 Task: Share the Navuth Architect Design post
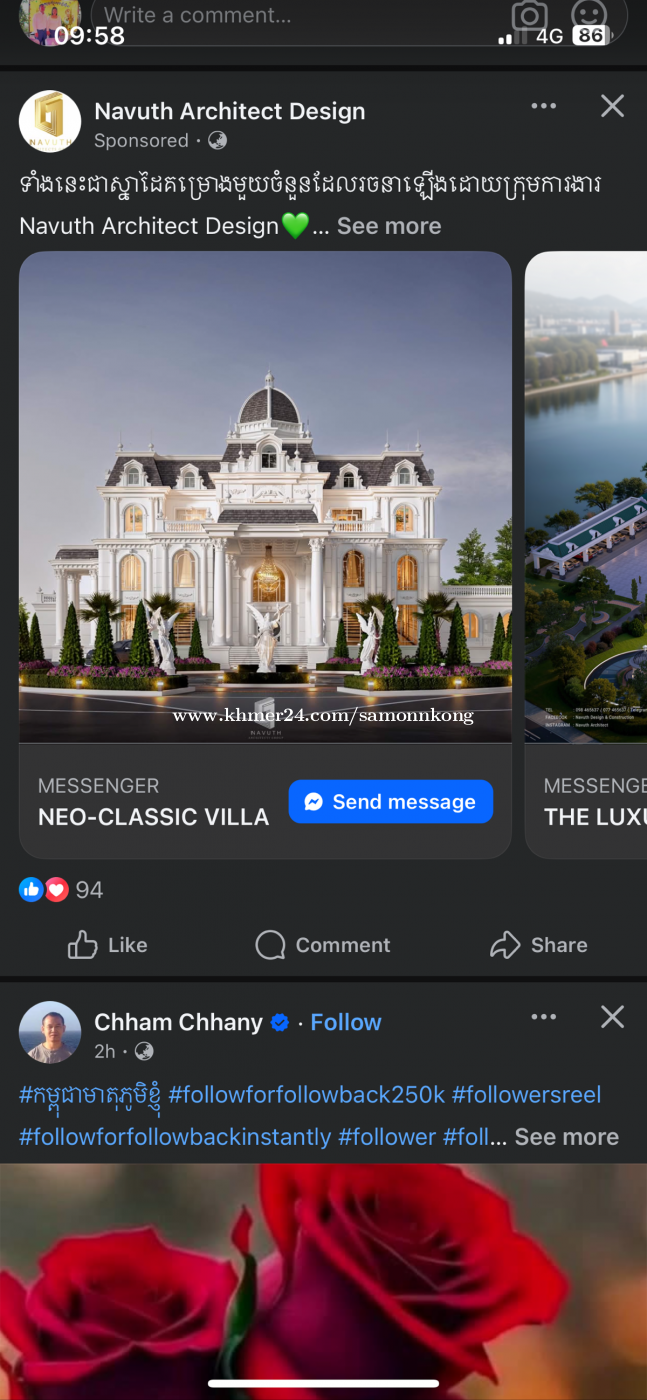pos(538,945)
